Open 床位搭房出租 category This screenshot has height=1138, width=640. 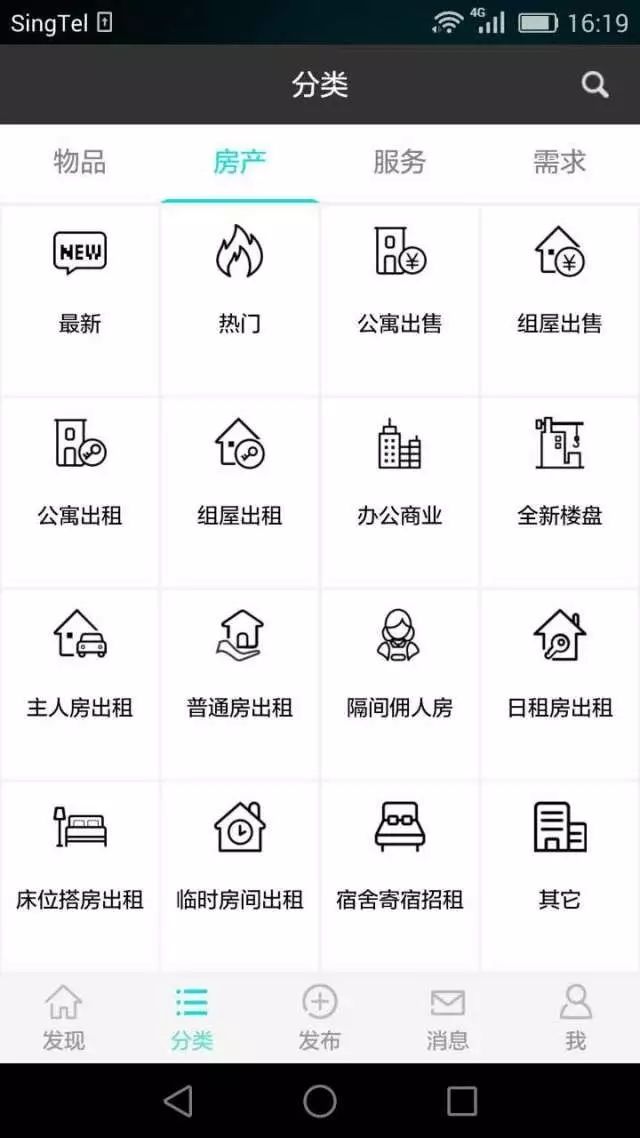tap(80, 856)
